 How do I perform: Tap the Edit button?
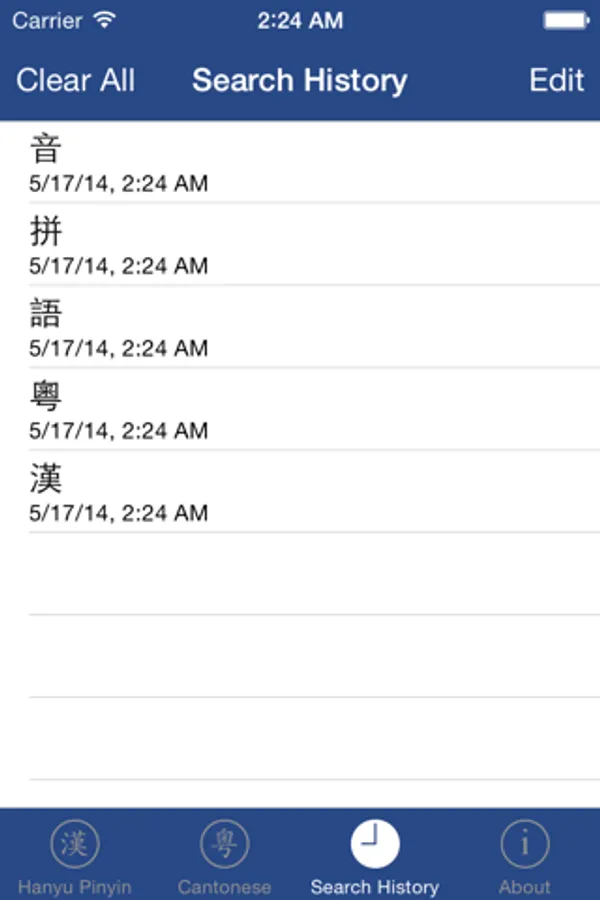pyautogui.click(x=556, y=81)
